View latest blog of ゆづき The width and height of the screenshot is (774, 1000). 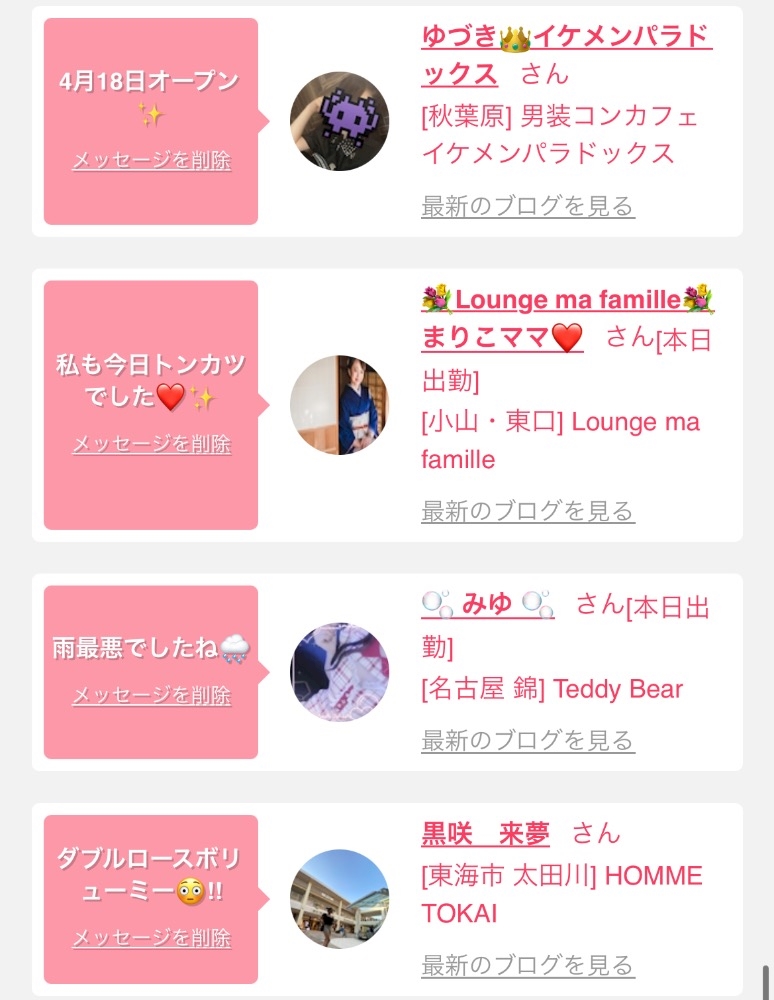(528, 206)
